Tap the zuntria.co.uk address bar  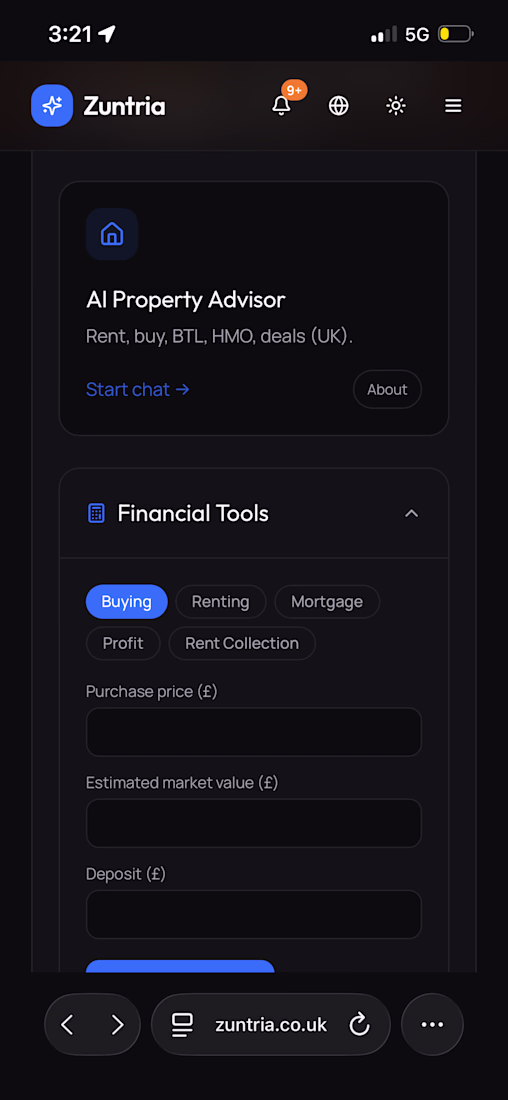[x=271, y=1025]
